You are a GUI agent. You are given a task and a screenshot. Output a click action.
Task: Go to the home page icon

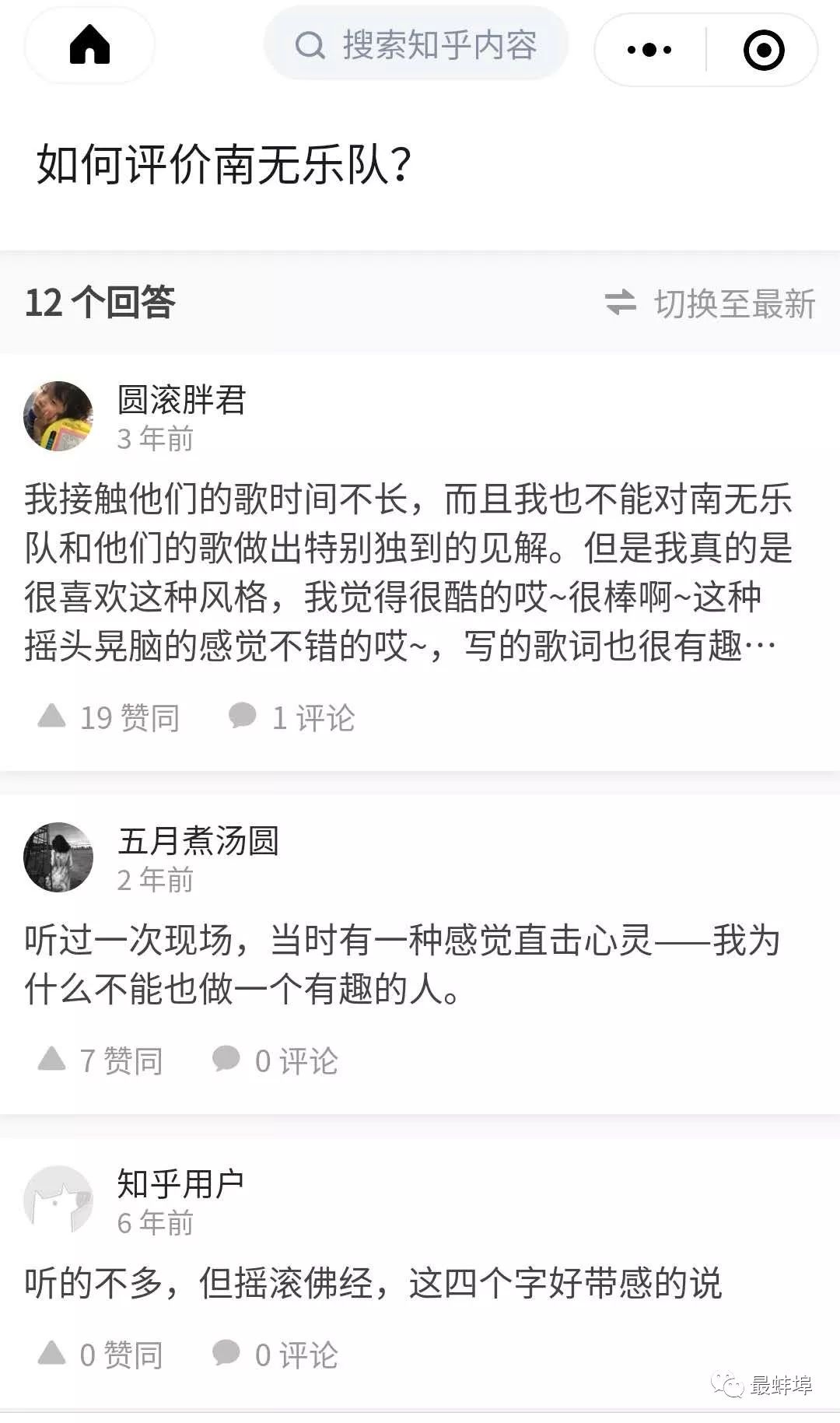pyautogui.click(x=89, y=44)
